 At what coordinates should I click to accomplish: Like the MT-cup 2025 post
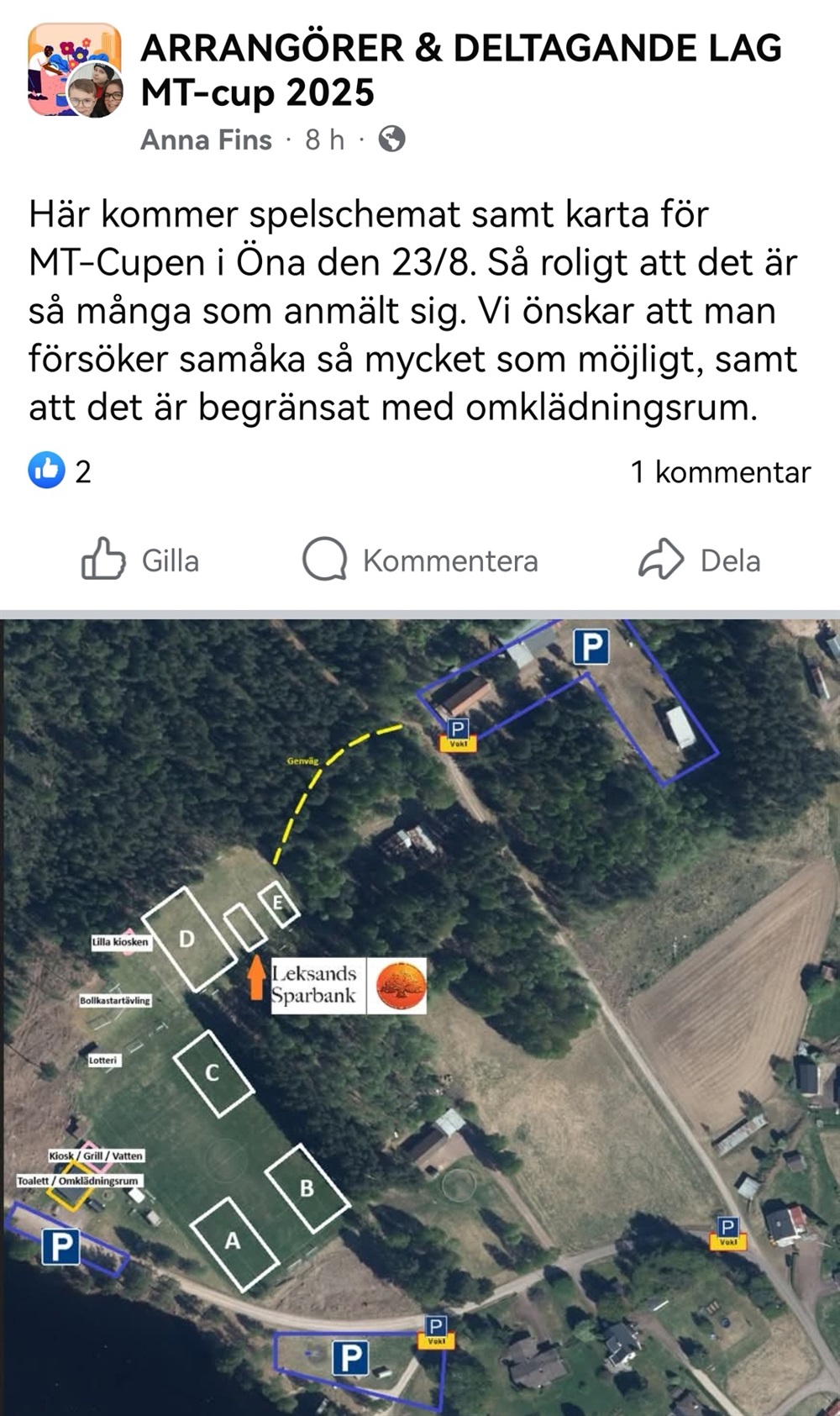[140, 561]
